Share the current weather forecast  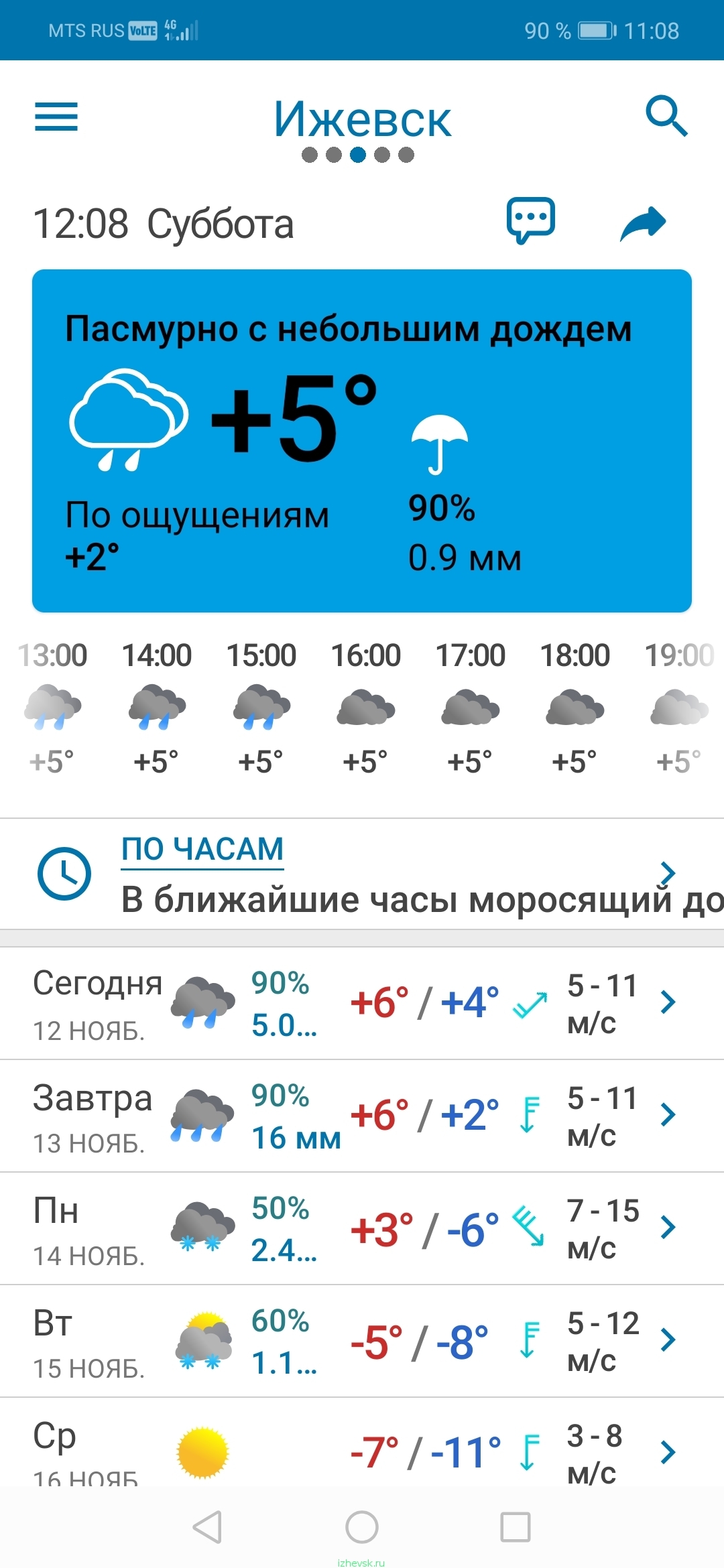pos(643,223)
